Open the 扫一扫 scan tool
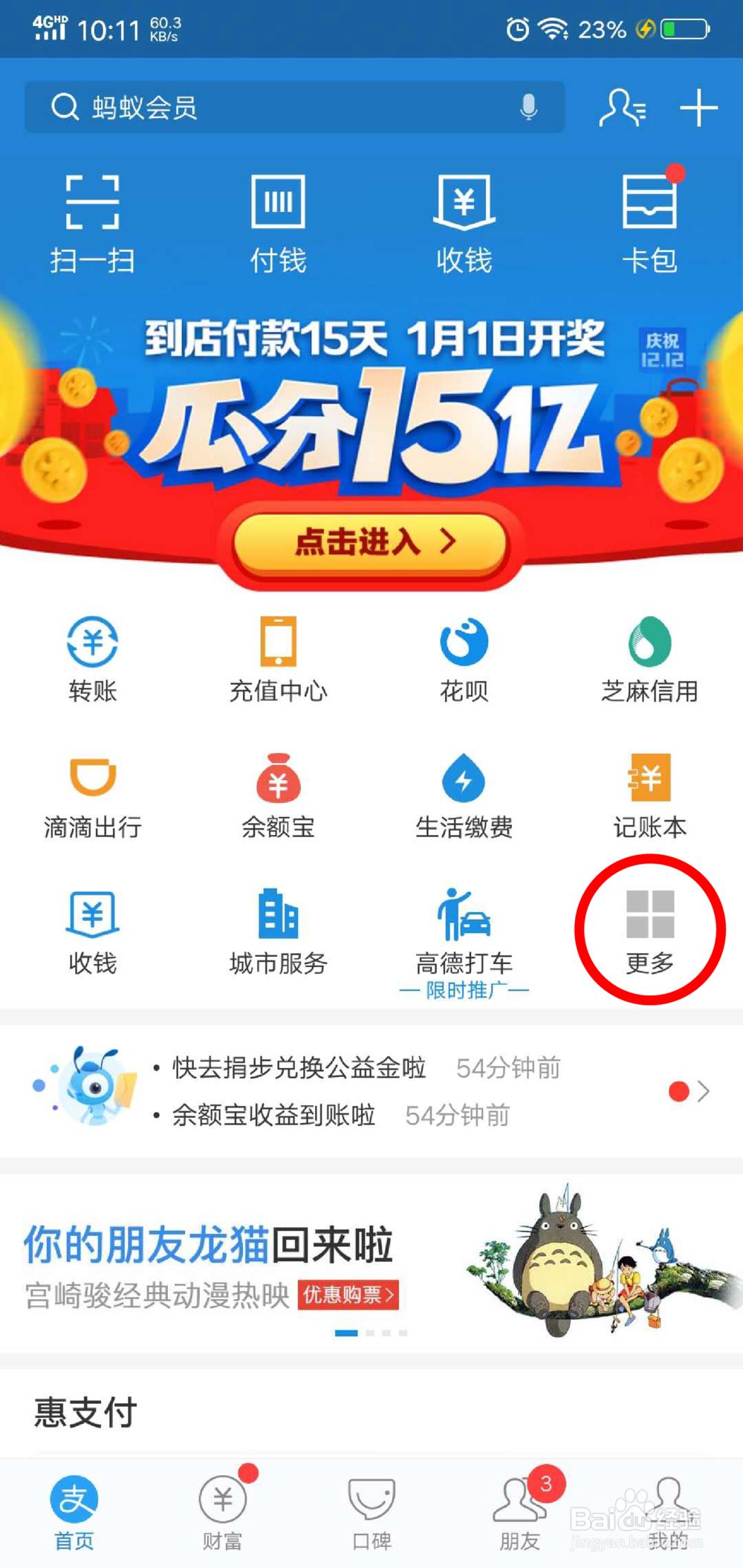743x1568 pixels. coord(91,223)
